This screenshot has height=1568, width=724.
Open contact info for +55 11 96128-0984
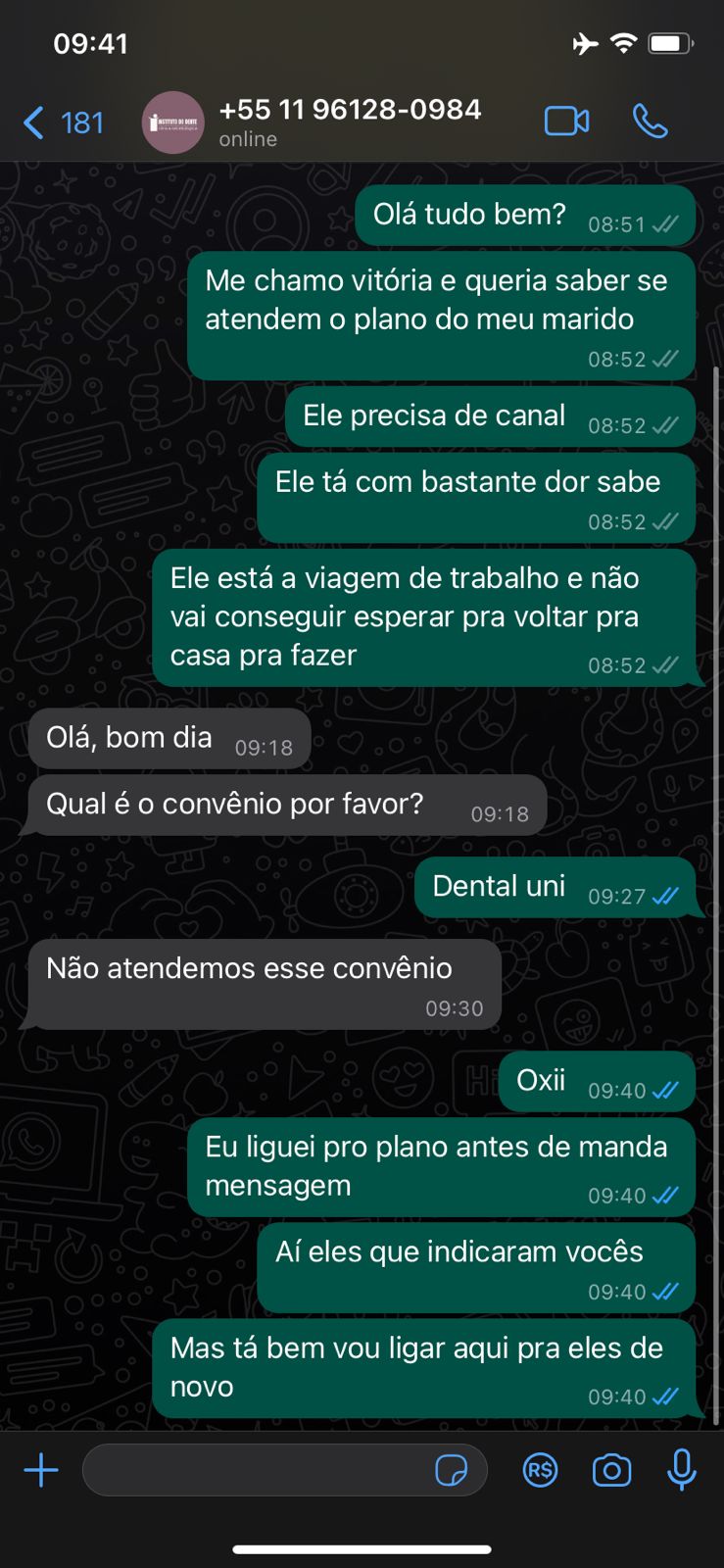pyautogui.click(x=349, y=121)
